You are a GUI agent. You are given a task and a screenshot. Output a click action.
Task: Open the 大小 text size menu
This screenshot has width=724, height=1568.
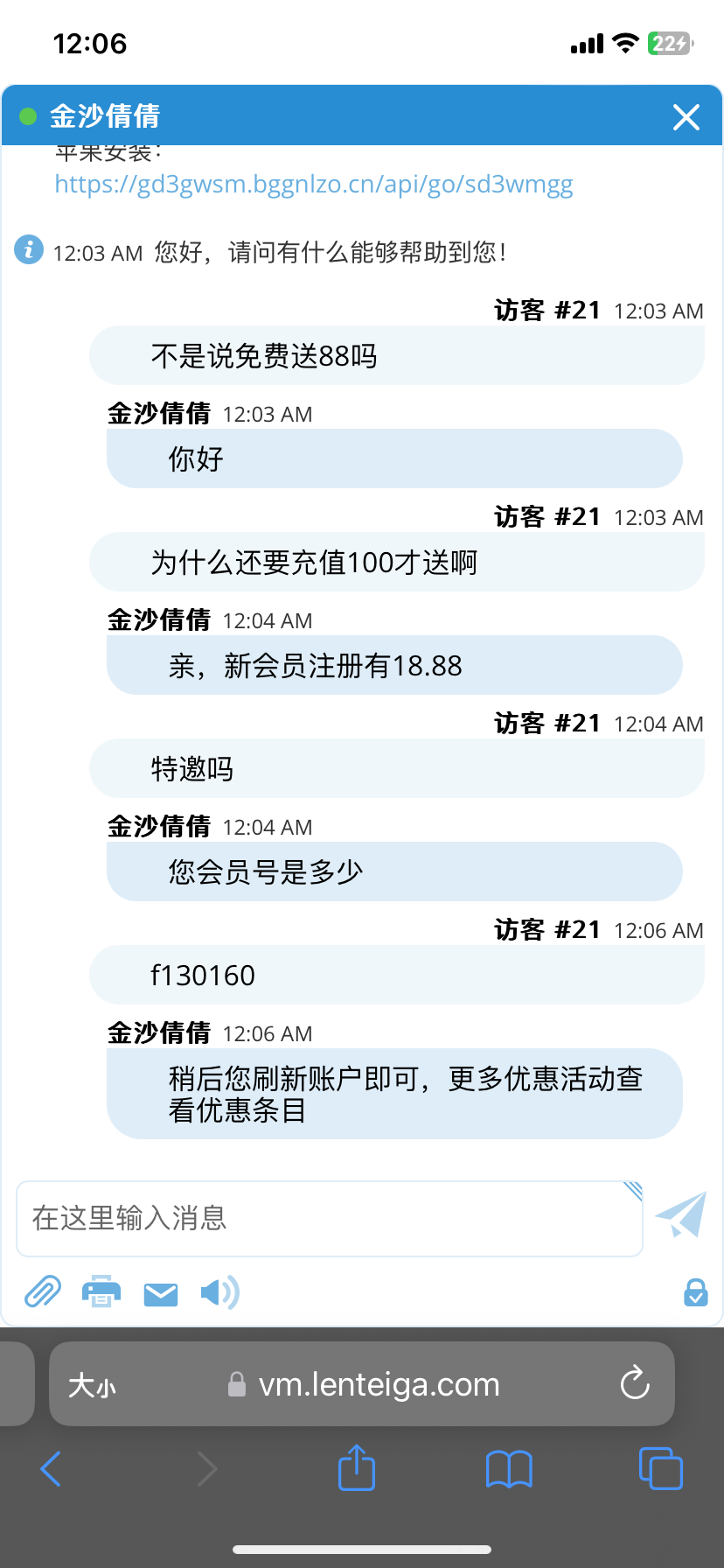click(x=93, y=1384)
